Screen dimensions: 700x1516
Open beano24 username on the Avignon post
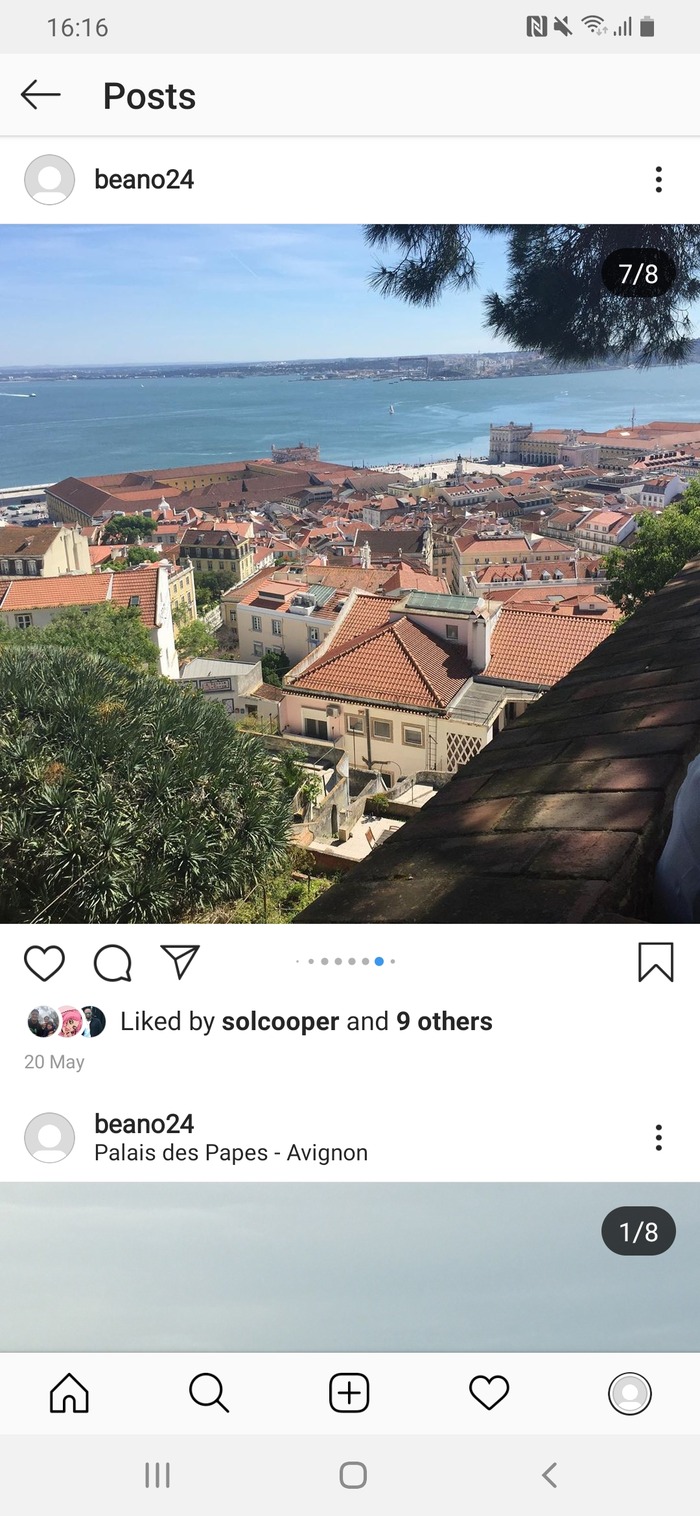coord(144,1124)
